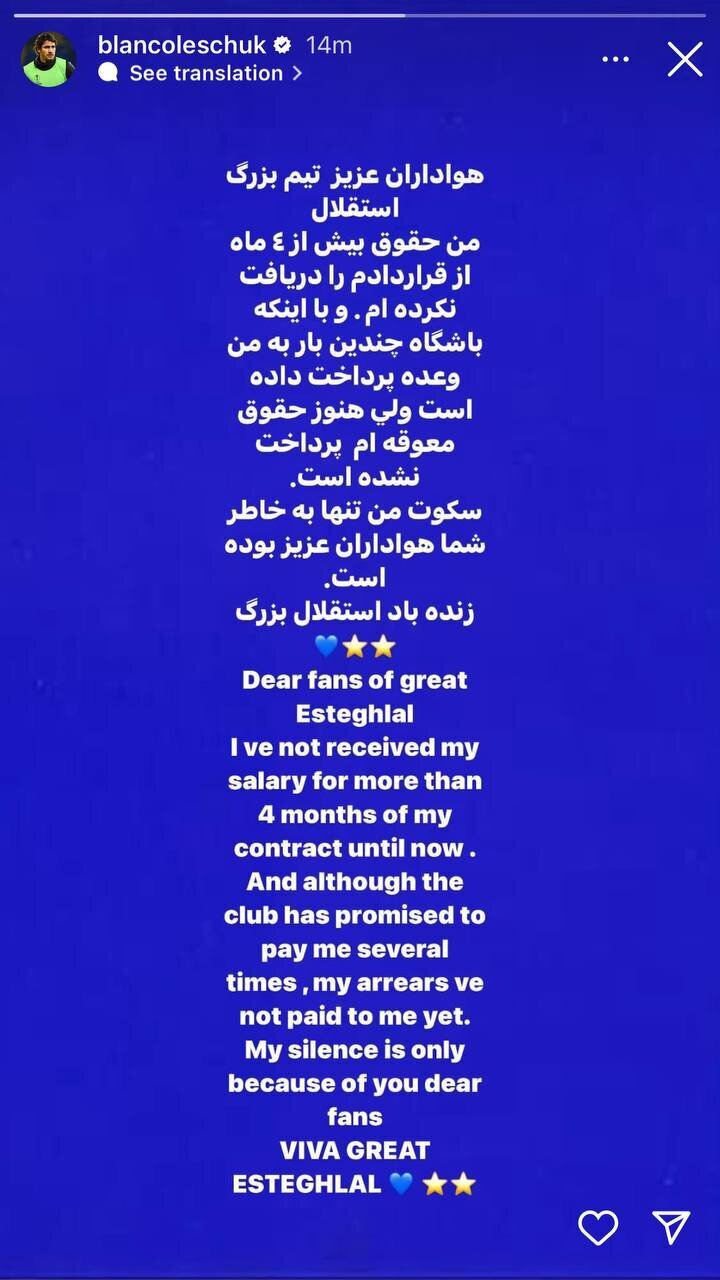Viewport: 720px width, 1280px height.
Task: Share this story via the paper plane
Action: 671,1227
